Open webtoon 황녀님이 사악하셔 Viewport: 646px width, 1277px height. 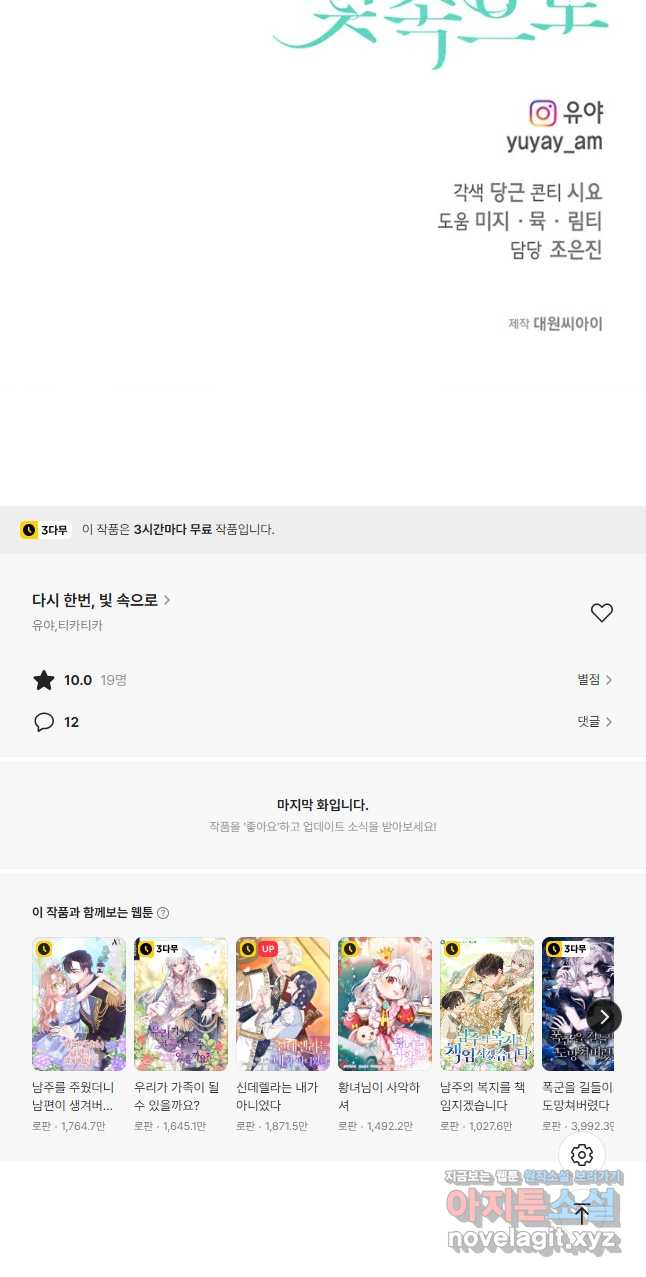(x=385, y=1004)
